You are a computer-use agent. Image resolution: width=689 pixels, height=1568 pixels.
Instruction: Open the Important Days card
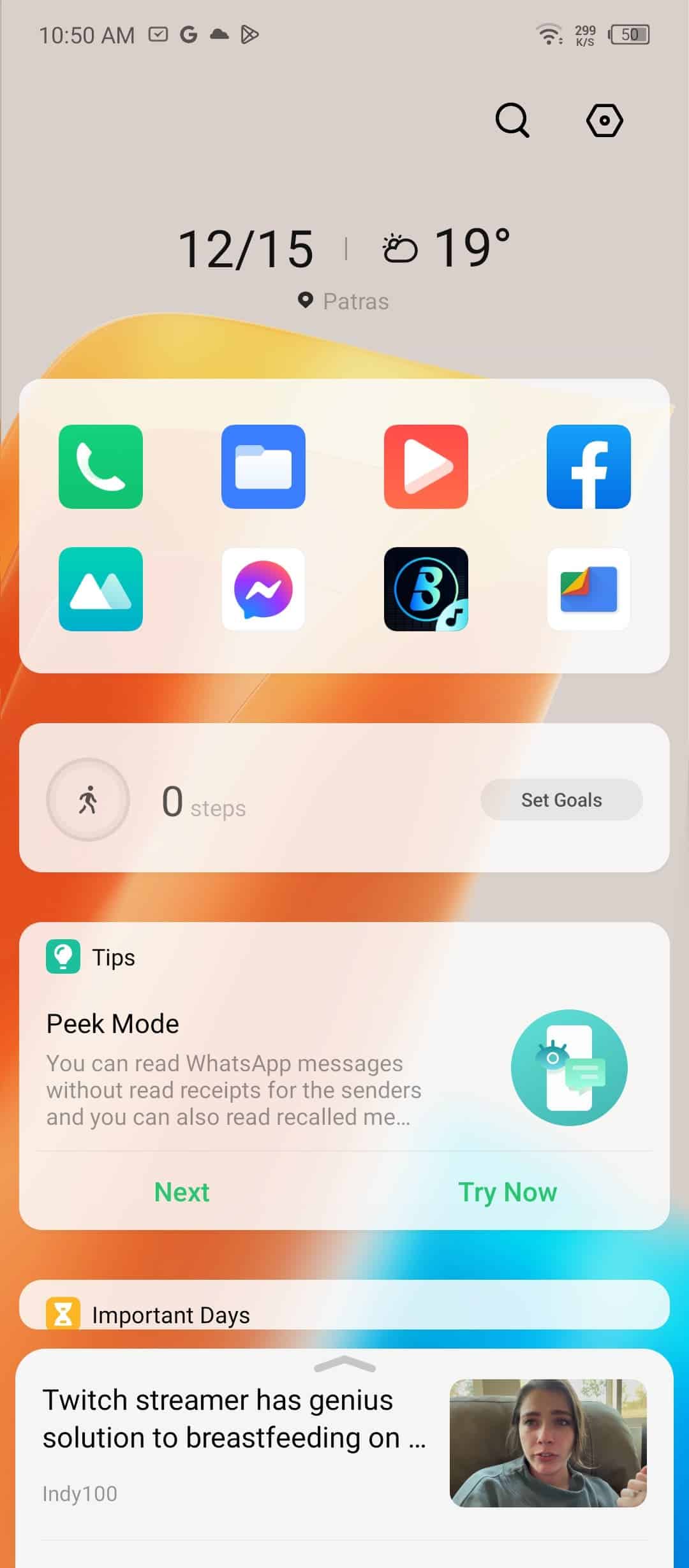click(344, 1307)
